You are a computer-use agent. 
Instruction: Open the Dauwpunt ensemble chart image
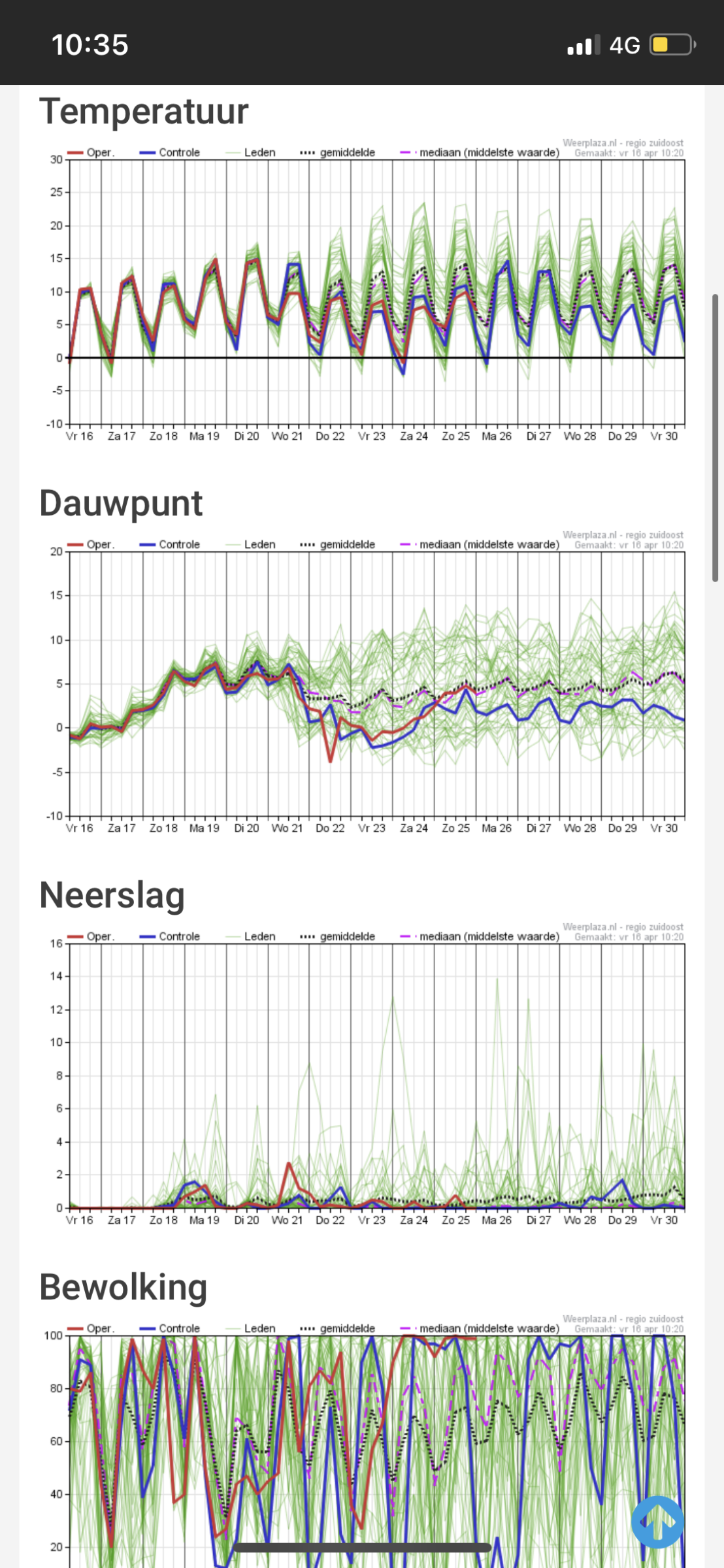coord(363,682)
